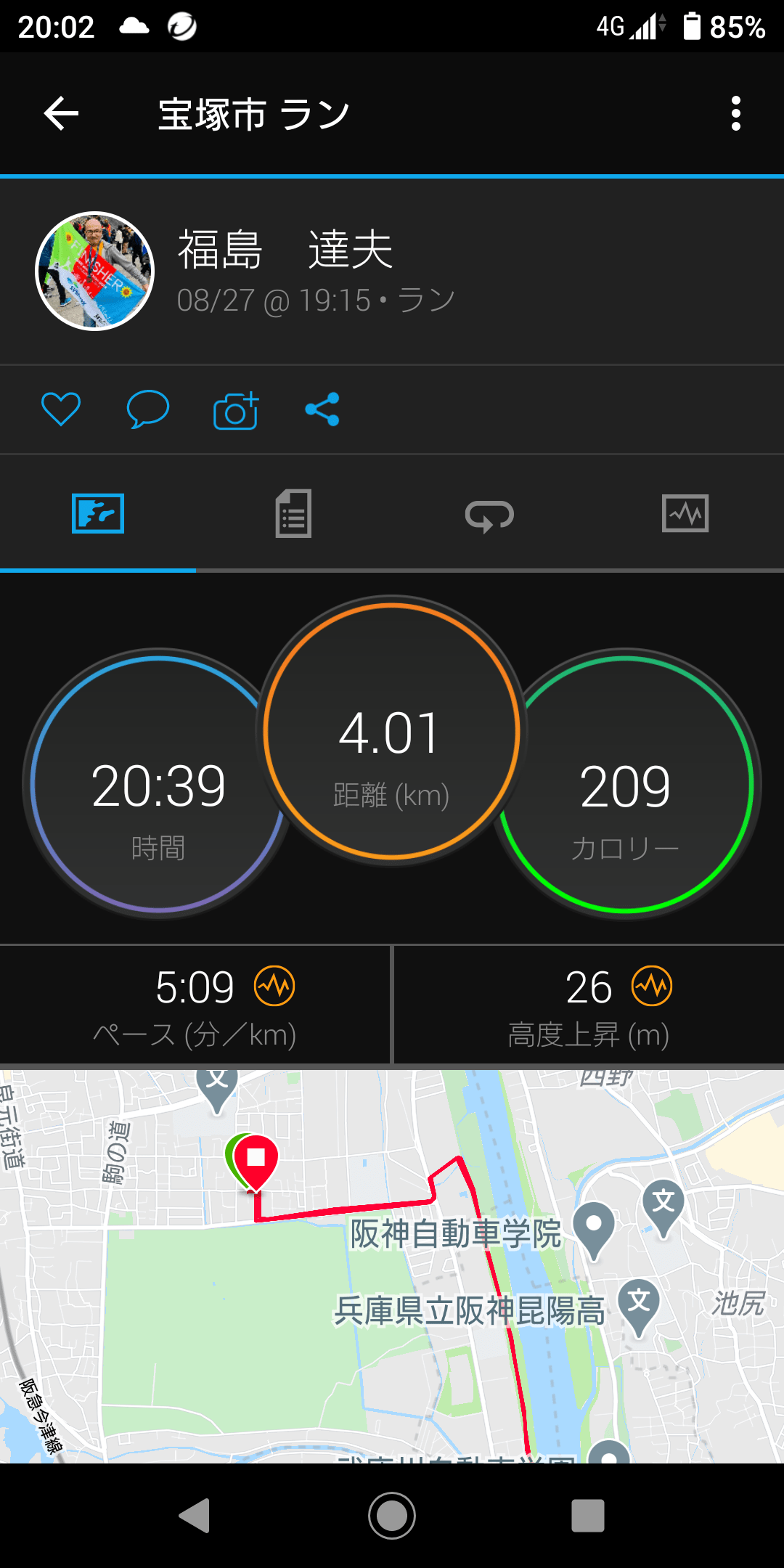784x1568 pixels.
Task: Go back using the top arrow
Action: (61, 114)
